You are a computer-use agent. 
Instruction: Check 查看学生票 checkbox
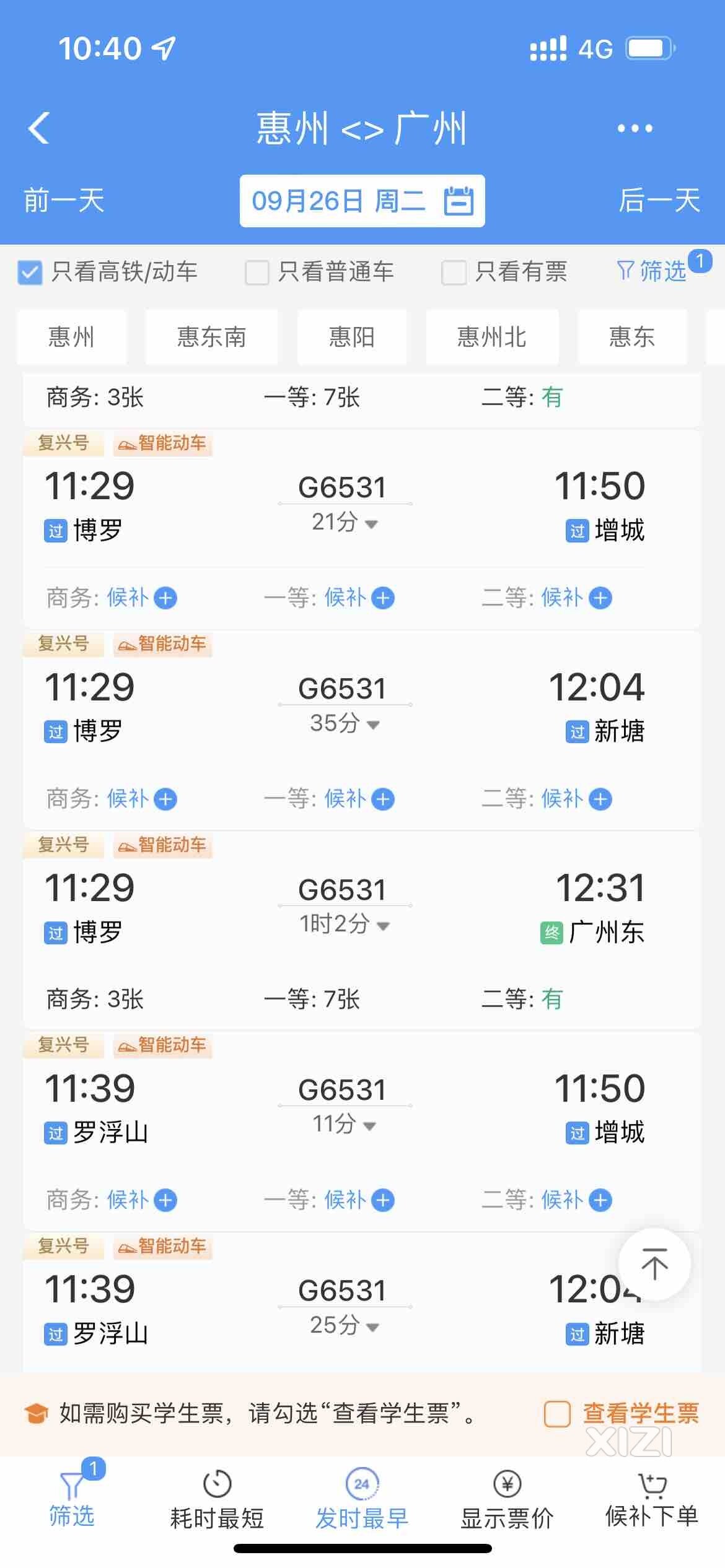pyautogui.click(x=556, y=1414)
